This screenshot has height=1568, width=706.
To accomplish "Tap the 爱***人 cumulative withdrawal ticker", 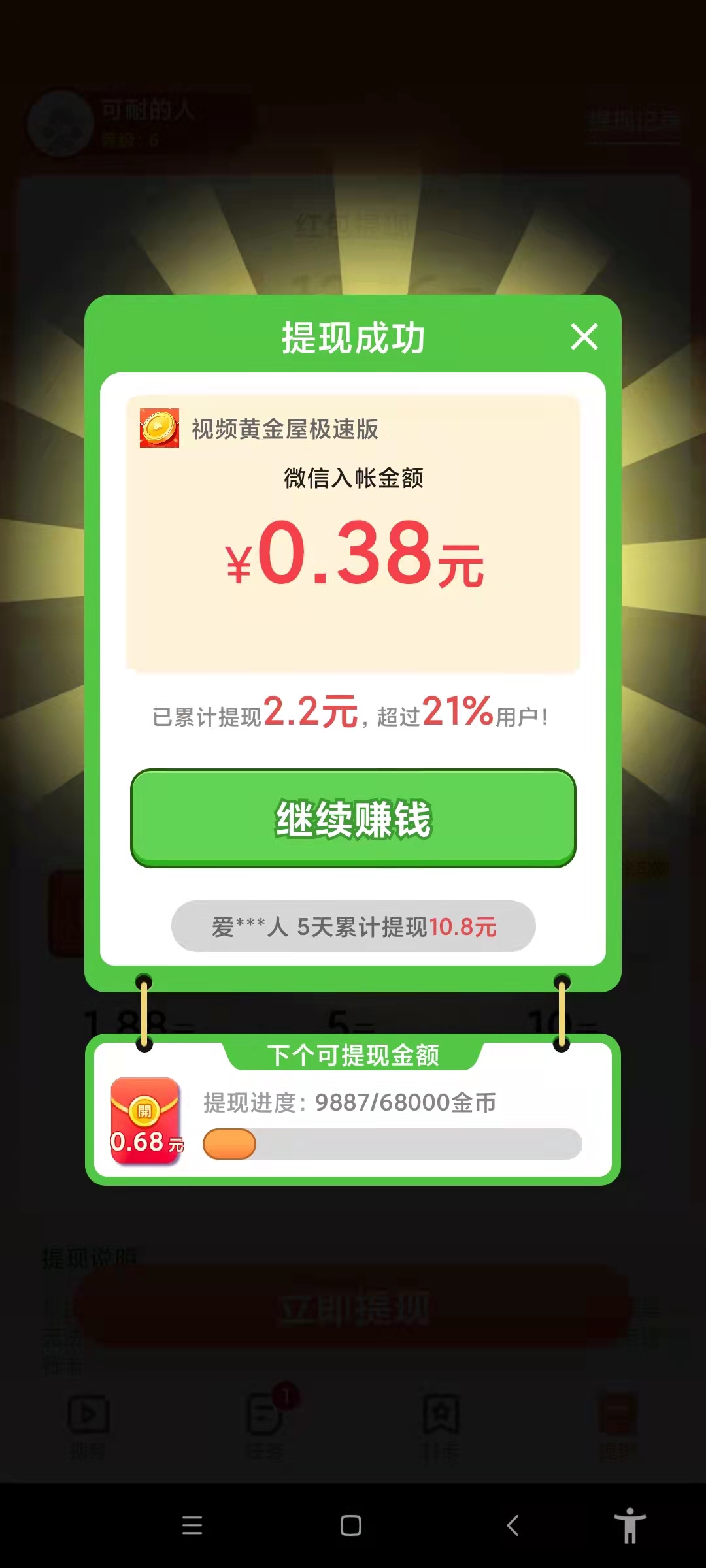I will point(353,926).
